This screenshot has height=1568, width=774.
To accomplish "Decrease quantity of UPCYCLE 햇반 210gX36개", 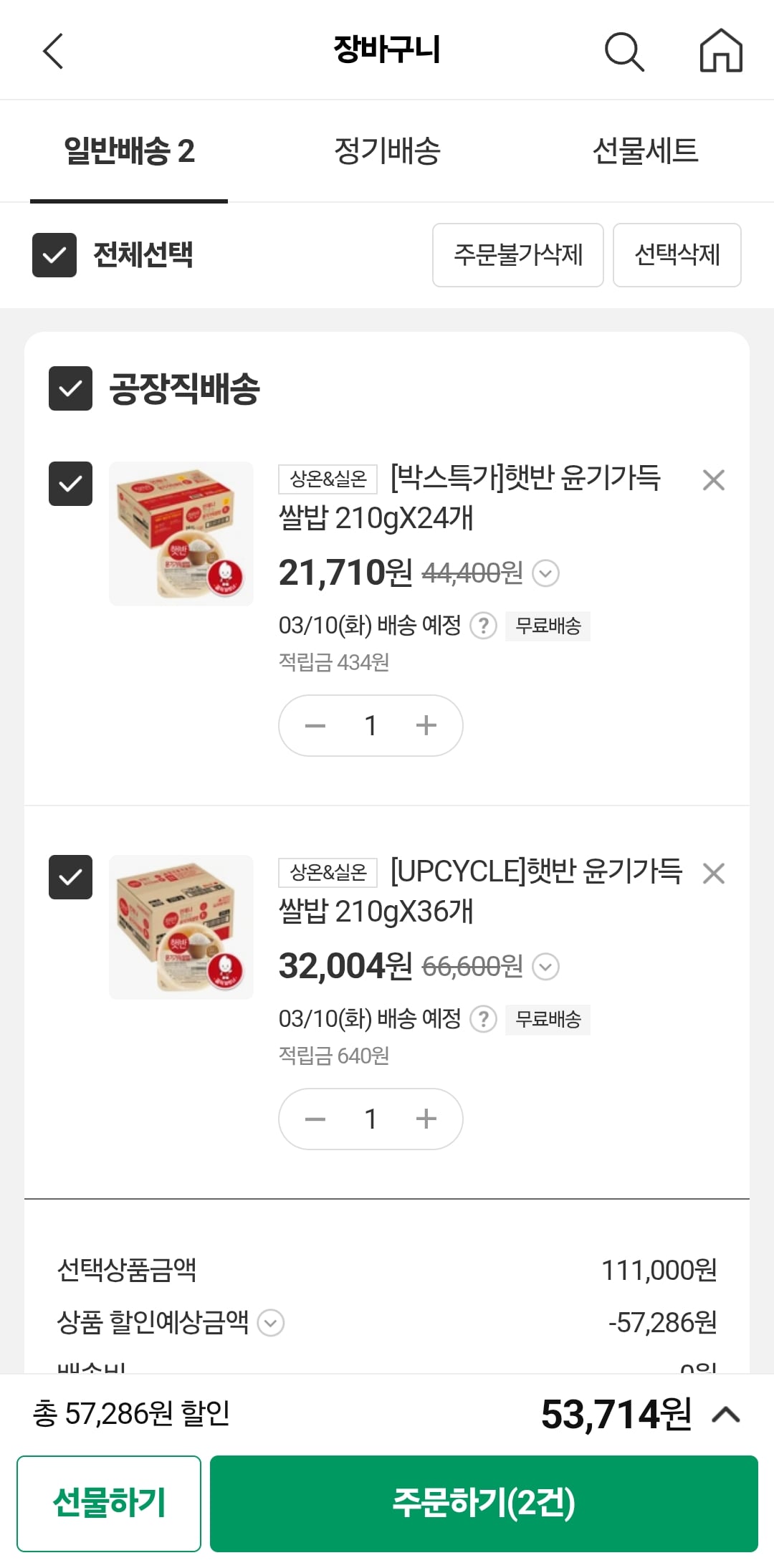I will pos(315,1119).
